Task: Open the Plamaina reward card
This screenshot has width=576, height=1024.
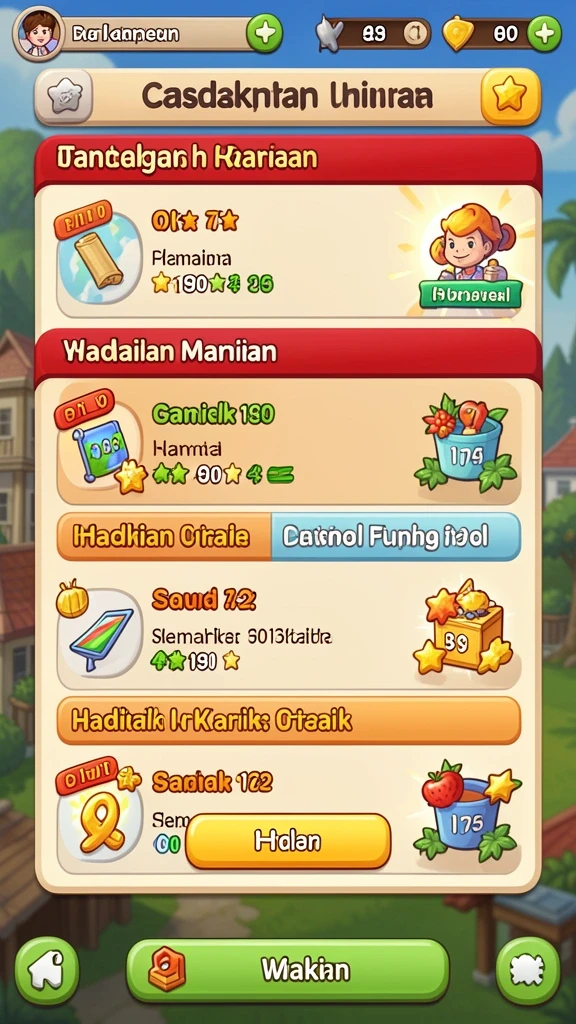Action: point(287,257)
